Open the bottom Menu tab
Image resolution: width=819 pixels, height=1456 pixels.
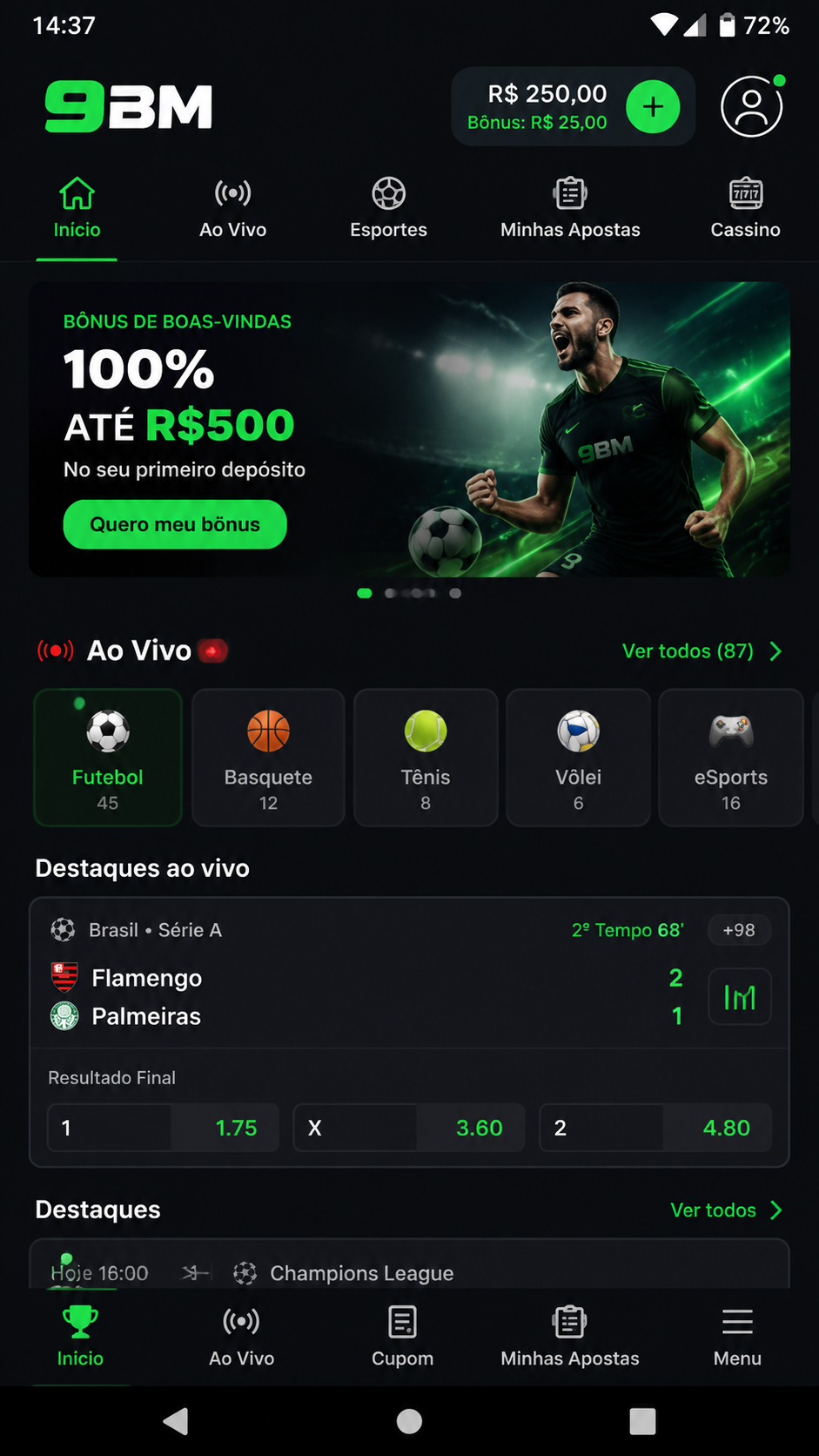pos(737,1338)
